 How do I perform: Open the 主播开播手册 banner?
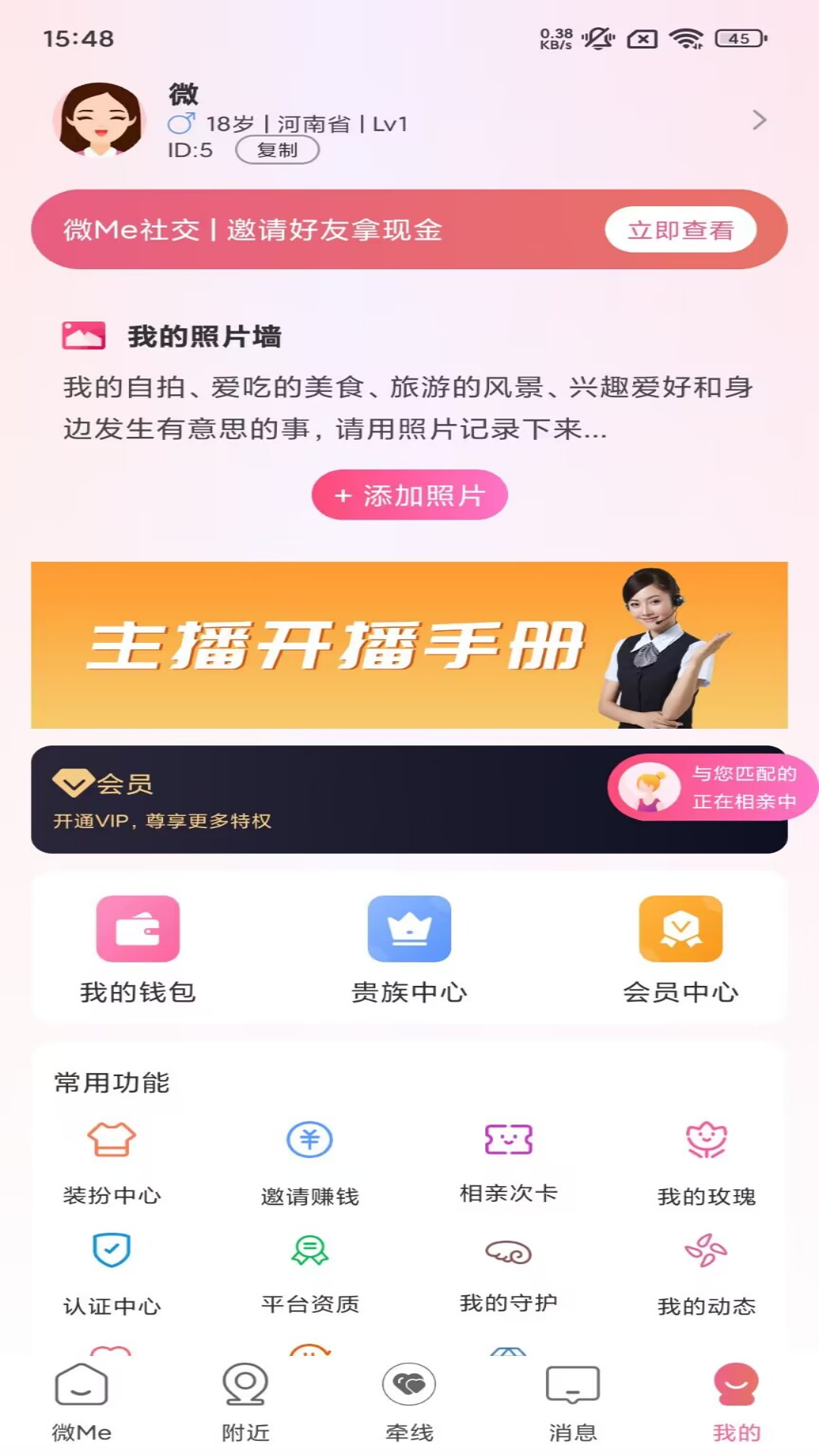tap(409, 645)
